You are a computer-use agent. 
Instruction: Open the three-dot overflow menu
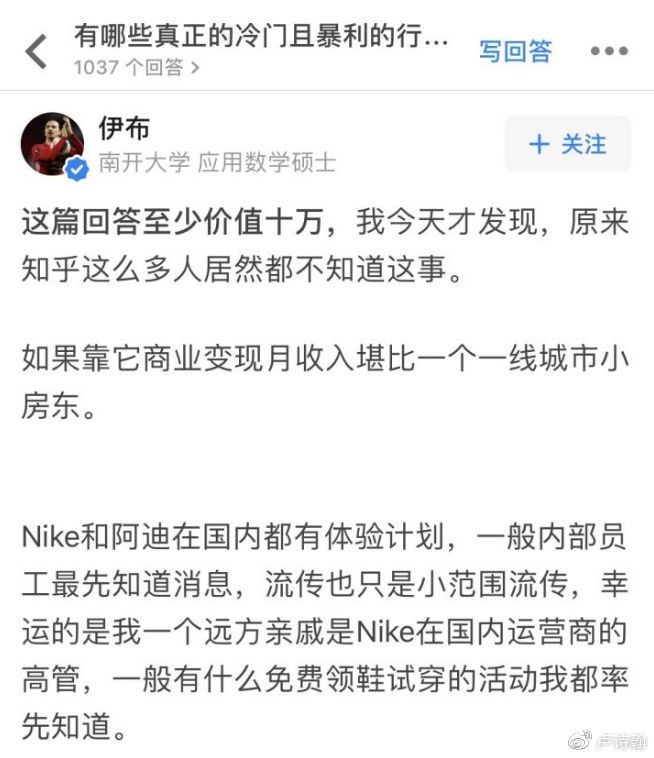[x=609, y=51]
